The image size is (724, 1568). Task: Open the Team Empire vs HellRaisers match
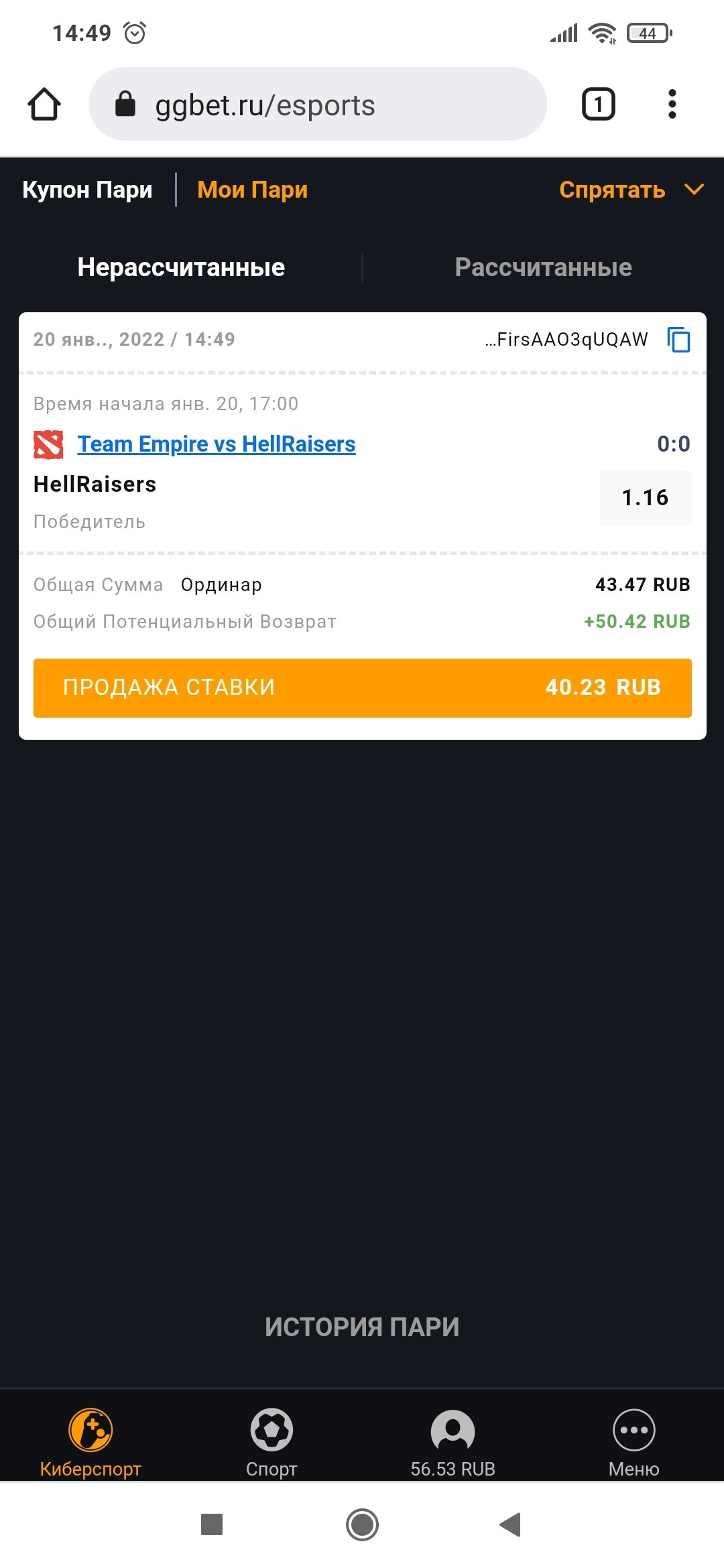pyautogui.click(x=217, y=444)
